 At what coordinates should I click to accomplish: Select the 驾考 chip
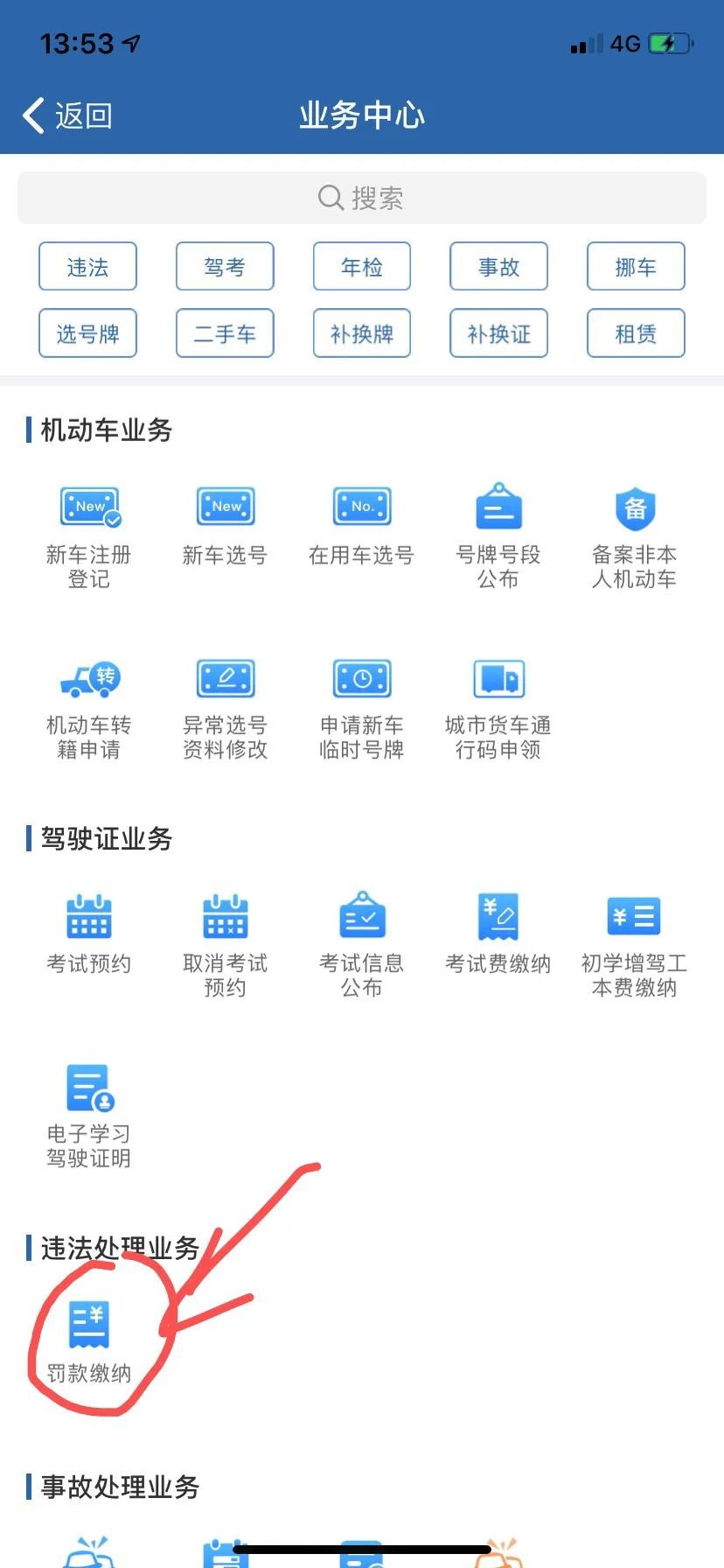(225, 267)
